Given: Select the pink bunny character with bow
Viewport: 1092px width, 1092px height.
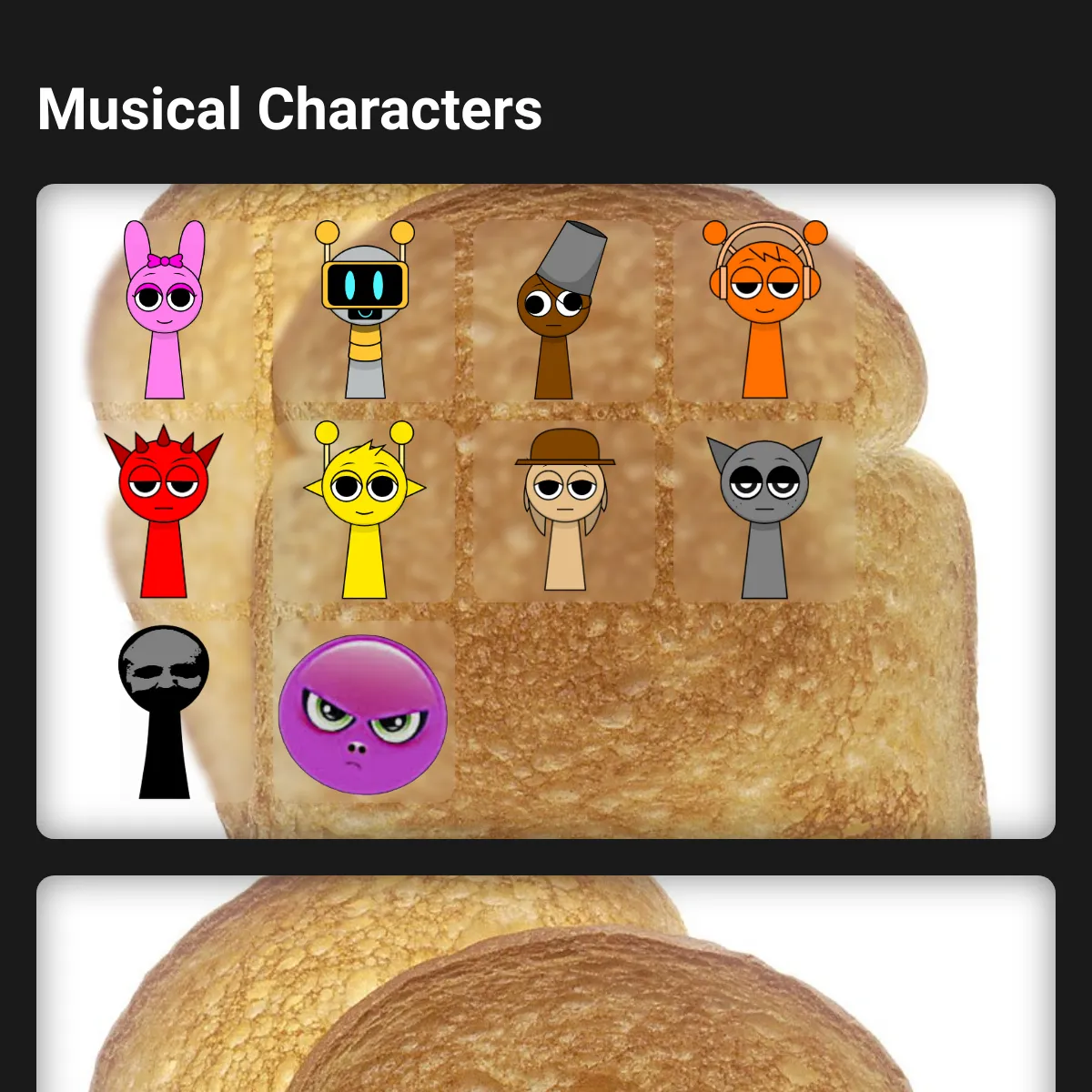Looking at the screenshot, I should [x=164, y=309].
